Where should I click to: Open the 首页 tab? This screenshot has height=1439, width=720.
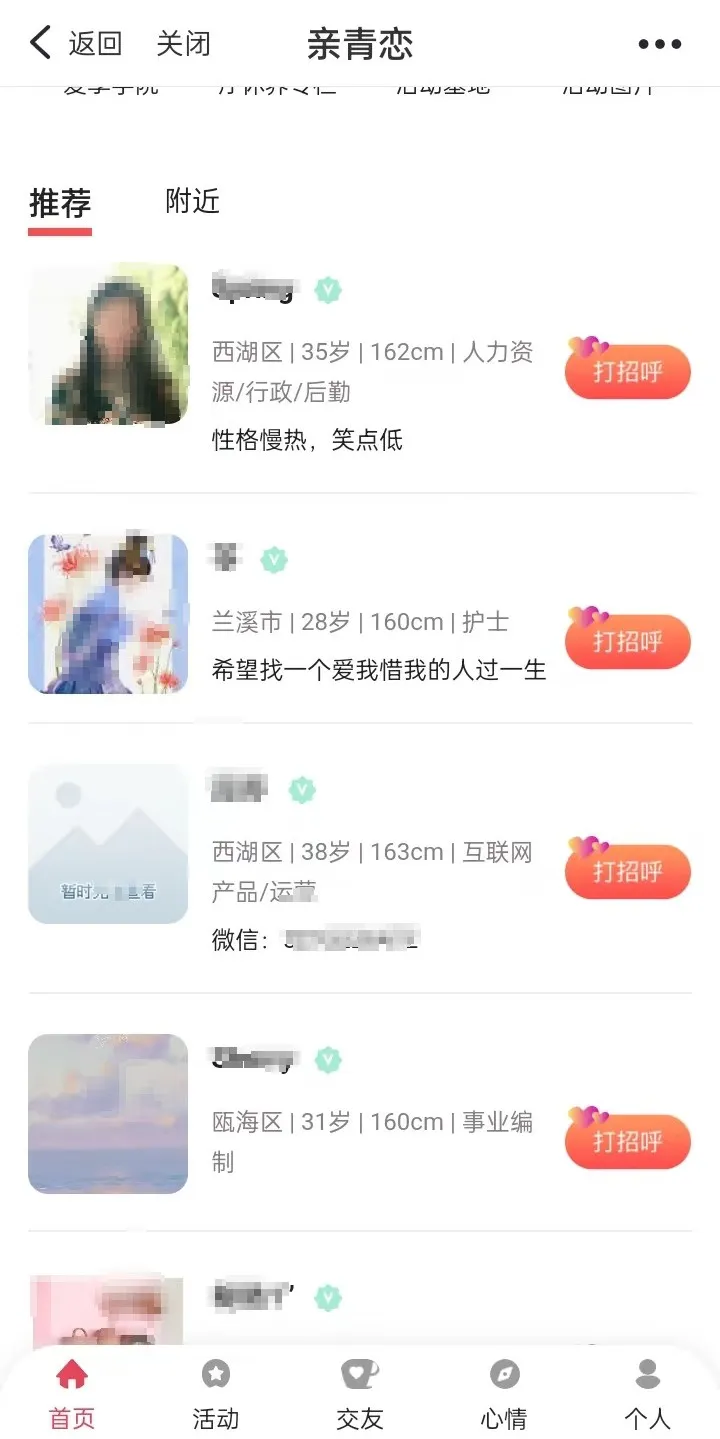[x=72, y=1395]
